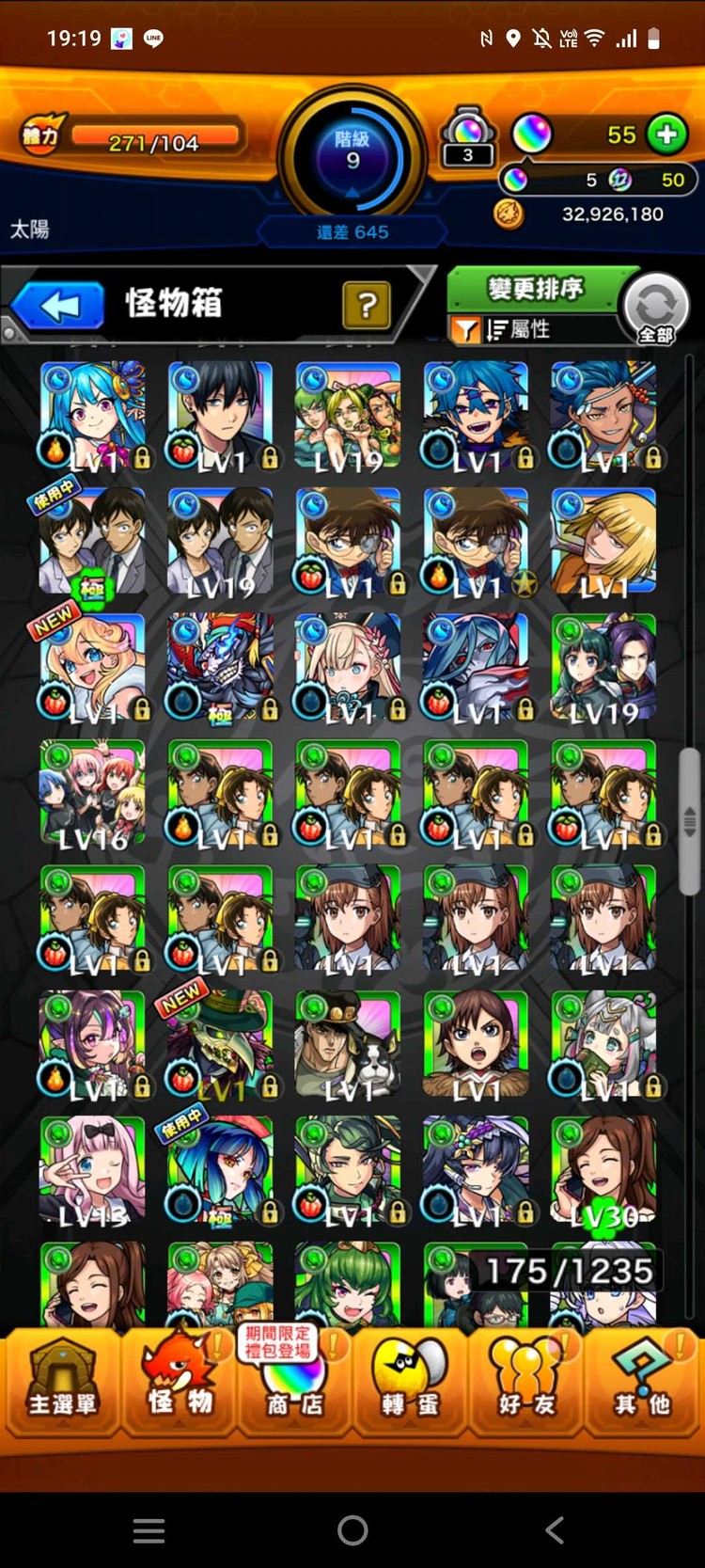Tap the system home button
The image size is (705, 1568).
(352, 1530)
